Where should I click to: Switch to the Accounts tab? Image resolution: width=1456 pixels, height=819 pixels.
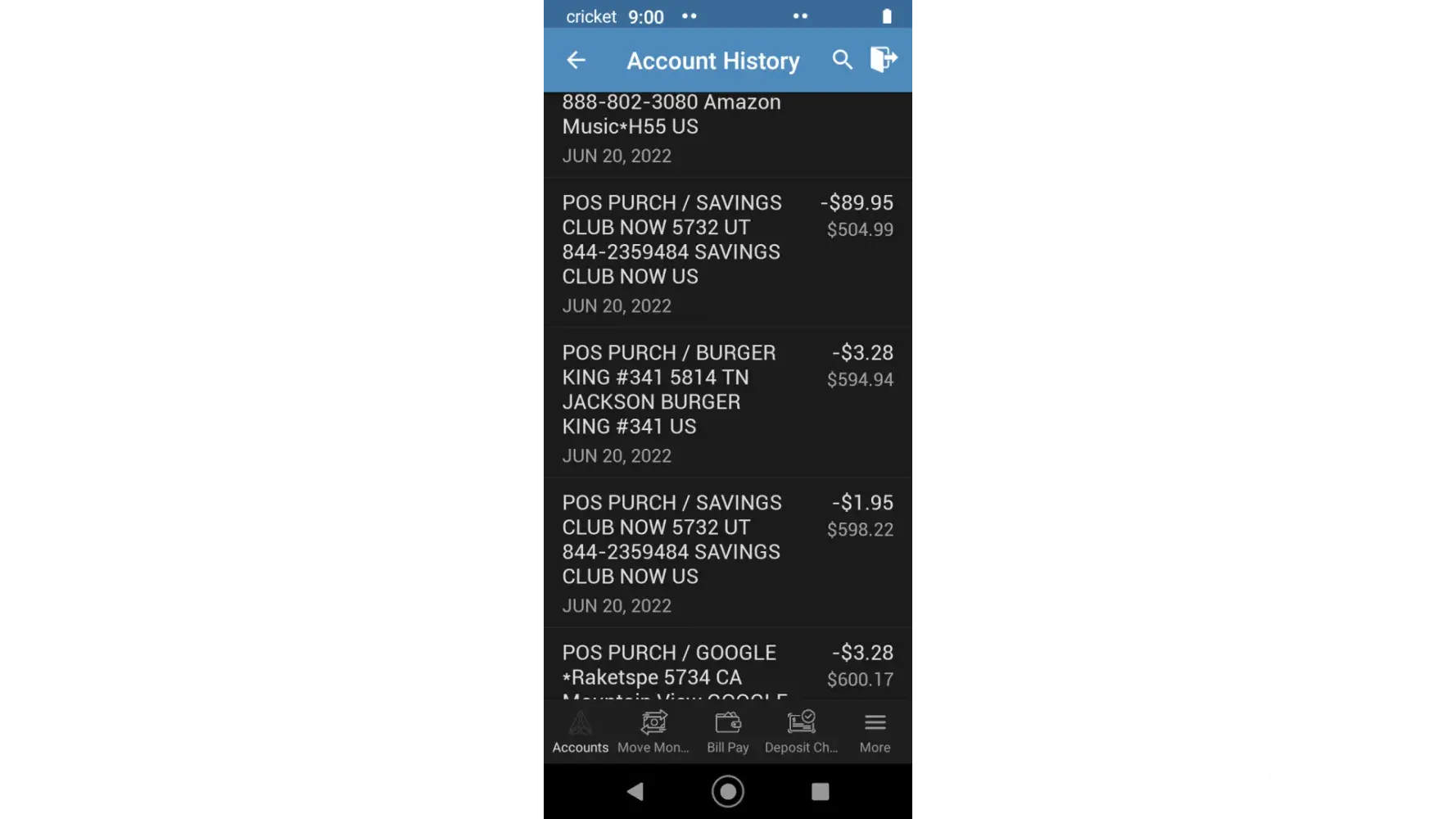pyautogui.click(x=580, y=732)
